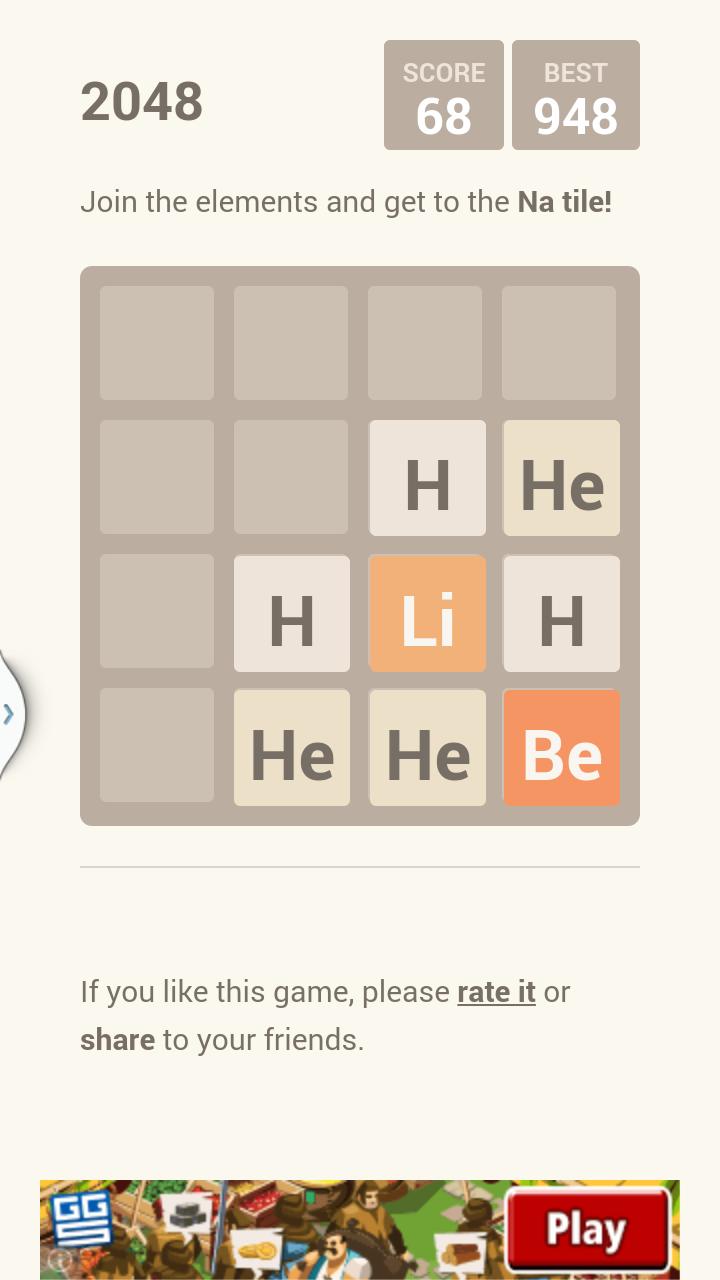This screenshot has height=1280, width=720.
Task: Expand the side panel arrow handle
Action: click(10, 713)
